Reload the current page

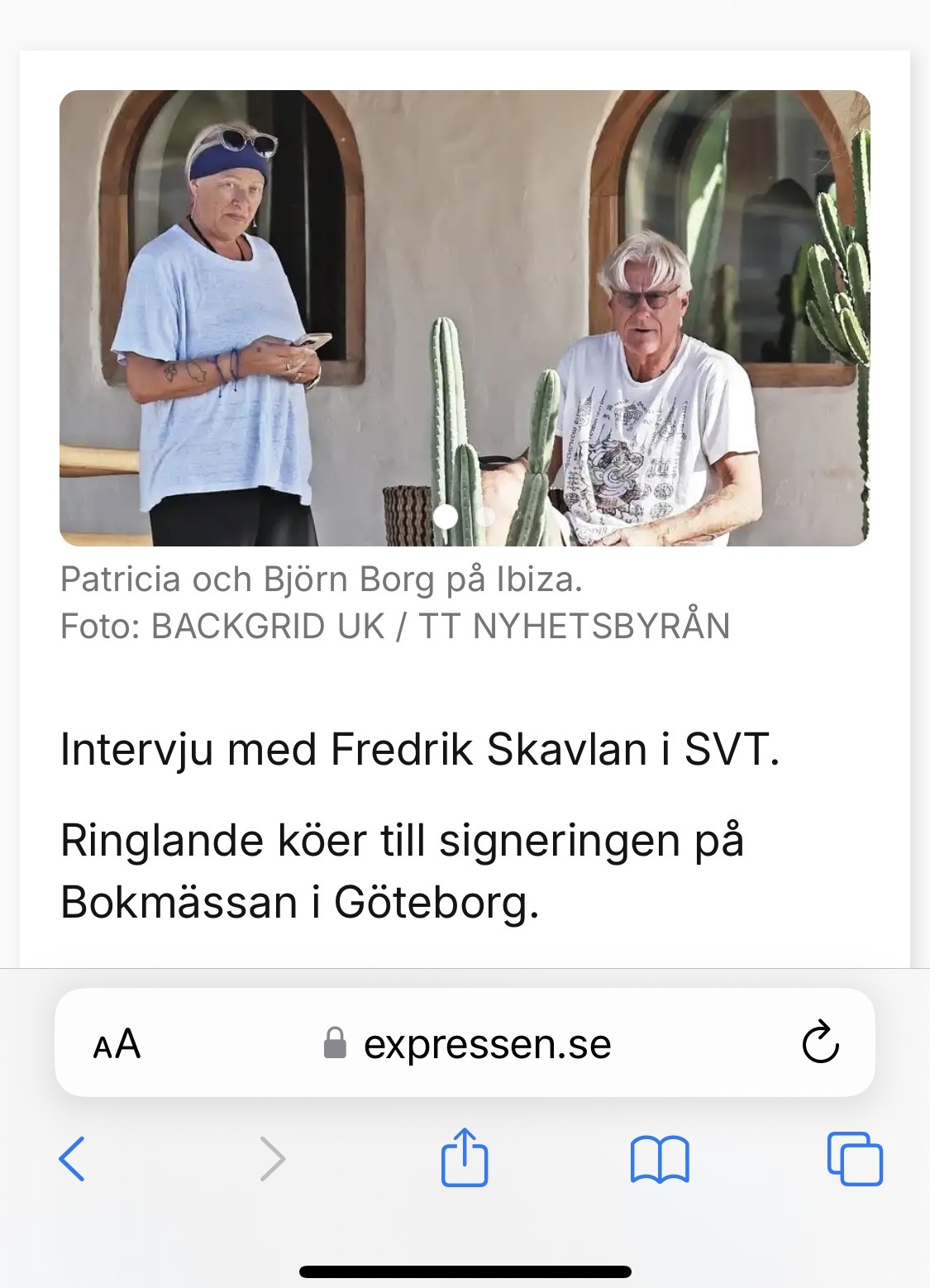(820, 1042)
